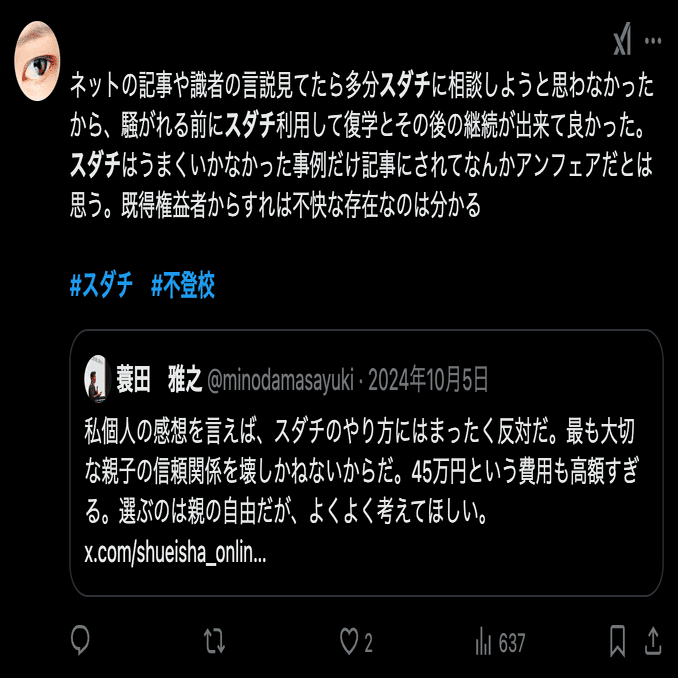Open the post's three-dot overflow menu
Viewport: 678px width, 678px height.
(x=653, y=41)
